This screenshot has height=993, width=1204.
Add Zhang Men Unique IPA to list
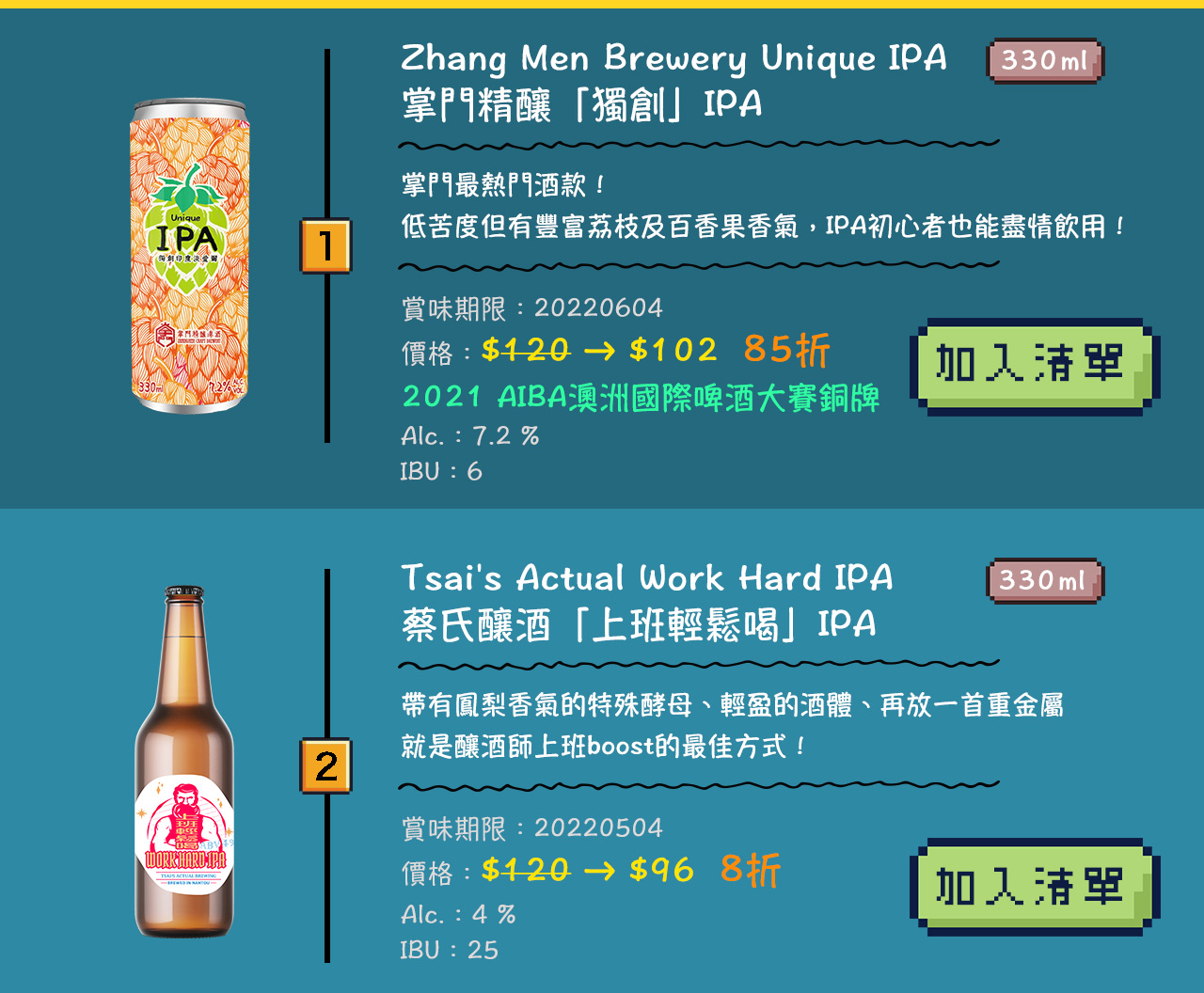pos(1032,365)
